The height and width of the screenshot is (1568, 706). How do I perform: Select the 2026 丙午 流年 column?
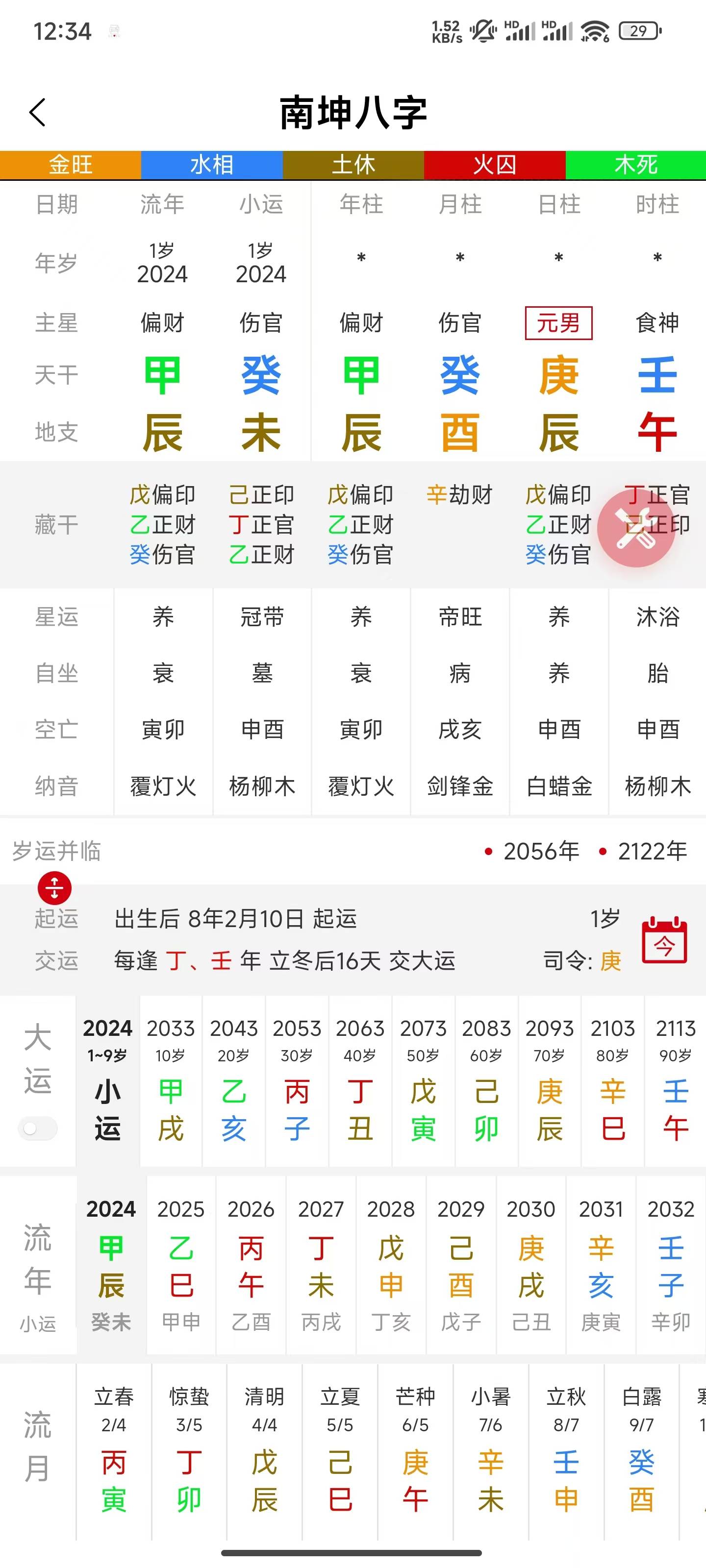click(x=251, y=1260)
